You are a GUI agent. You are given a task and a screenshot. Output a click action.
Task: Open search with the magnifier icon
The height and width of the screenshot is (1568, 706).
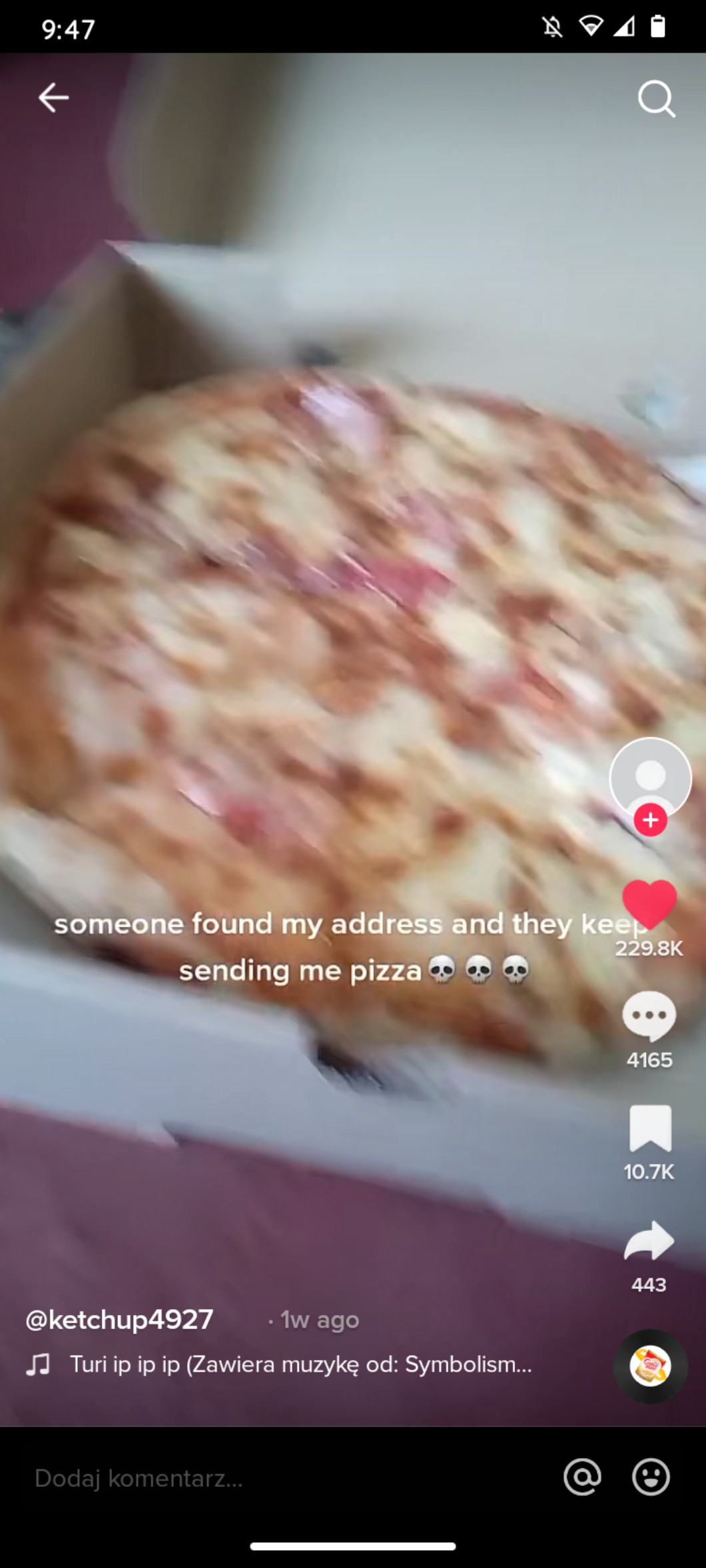tap(656, 99)
